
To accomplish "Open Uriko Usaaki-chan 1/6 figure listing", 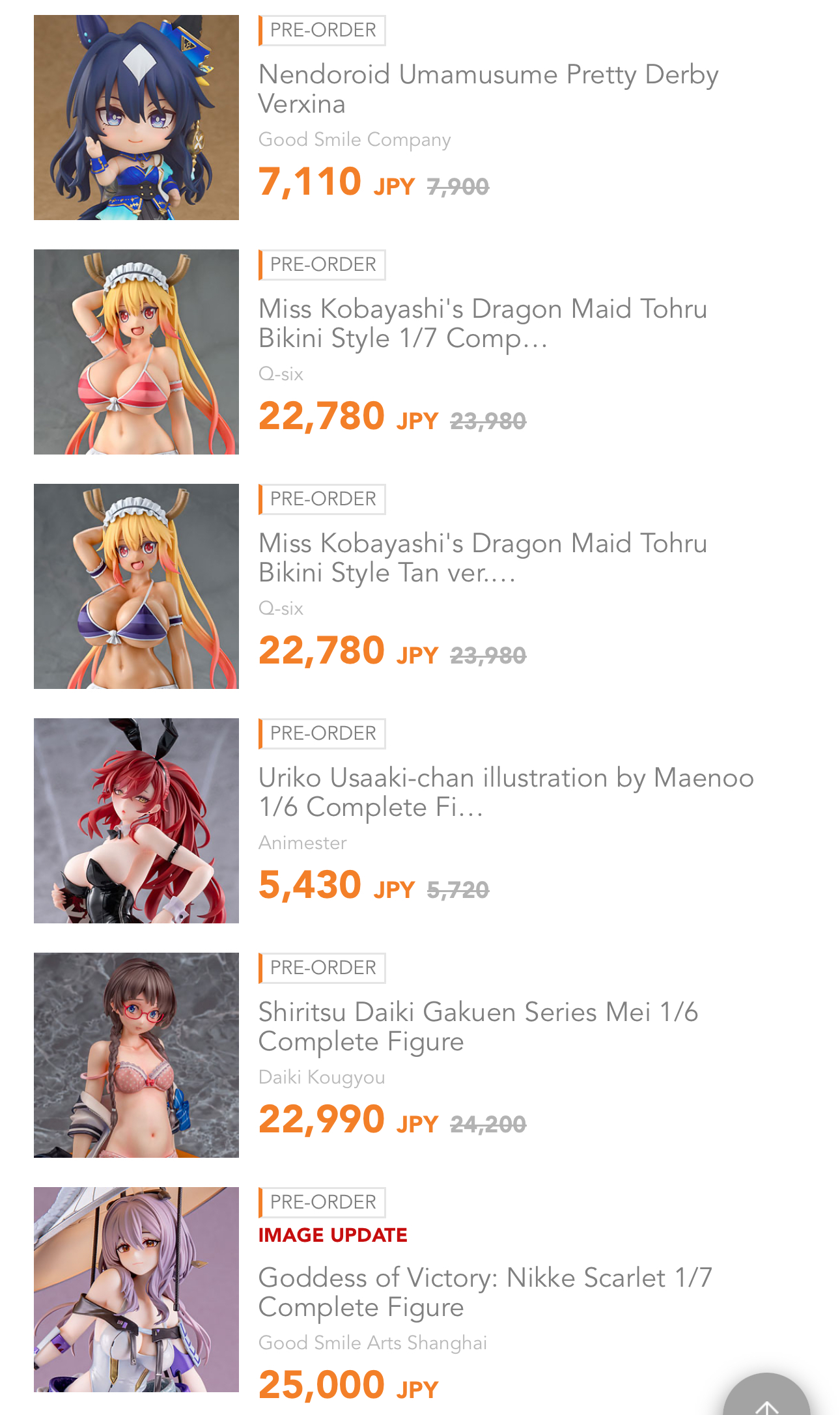I will click(506, 792).
